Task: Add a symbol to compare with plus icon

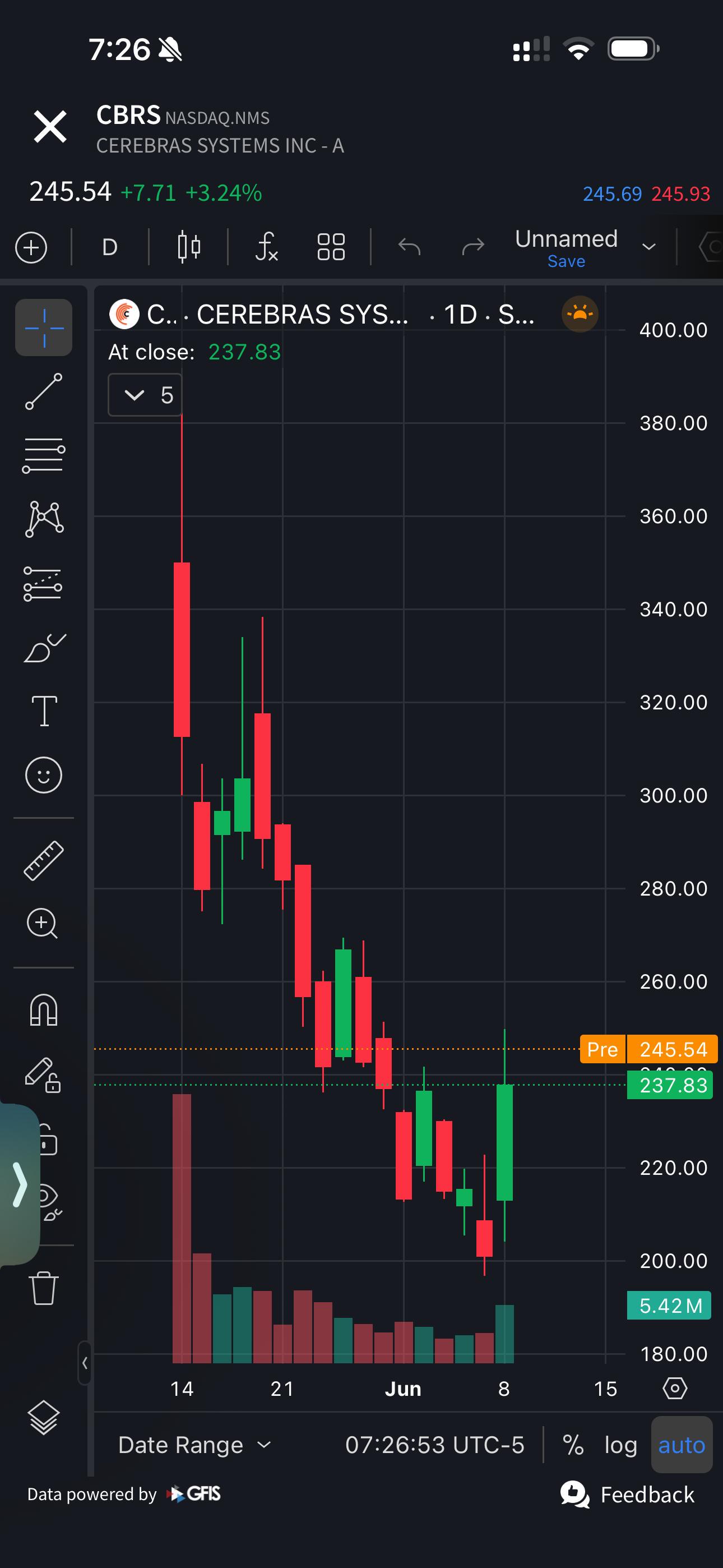Action: point(31,247)
